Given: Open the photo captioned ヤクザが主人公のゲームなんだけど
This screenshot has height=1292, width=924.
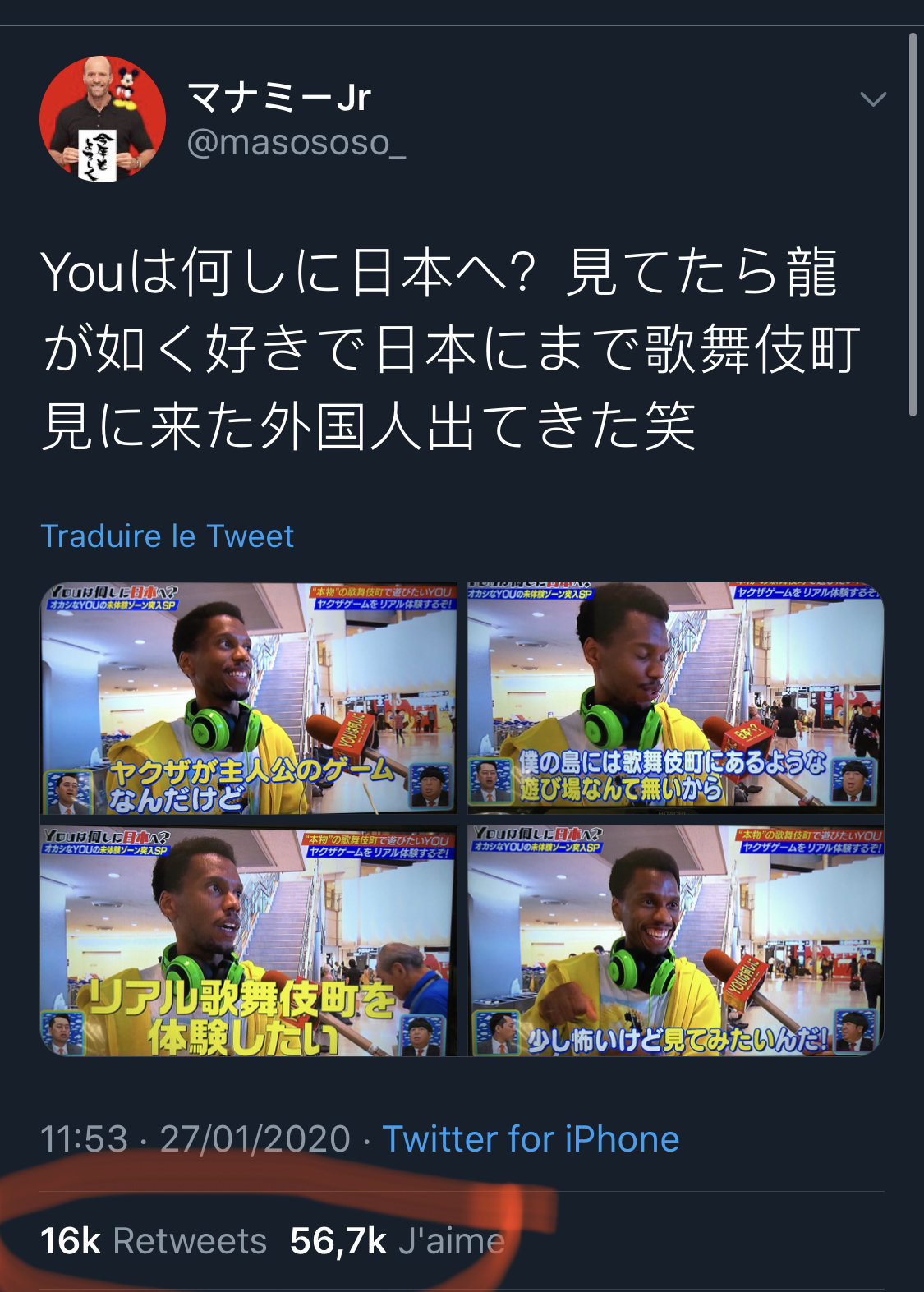Looking at the screenshot, I should tap(249, 698).
